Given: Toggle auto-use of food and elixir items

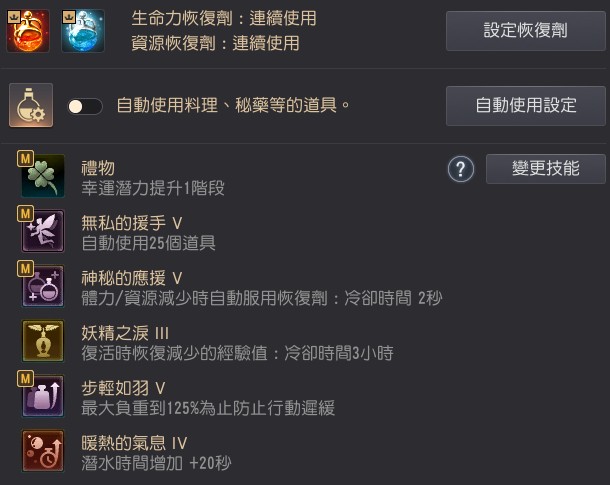Looking at the screenshot, I should (x=85, y=105).
